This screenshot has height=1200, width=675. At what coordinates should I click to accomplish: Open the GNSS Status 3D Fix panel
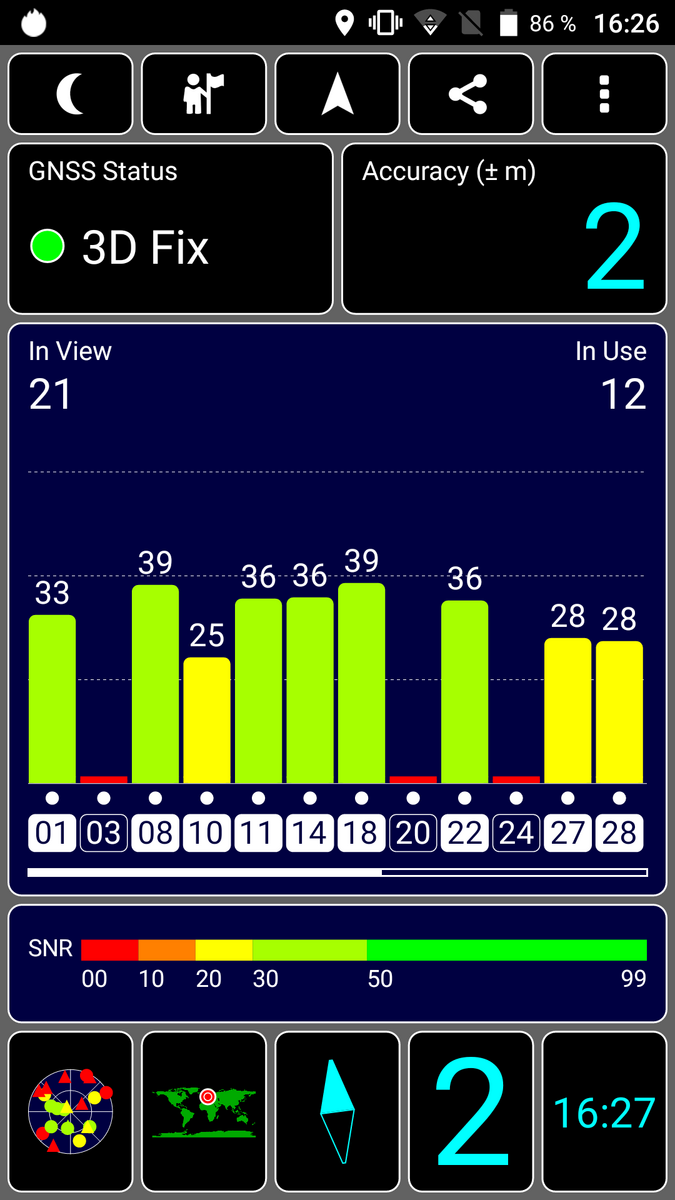tap(170, 229)
